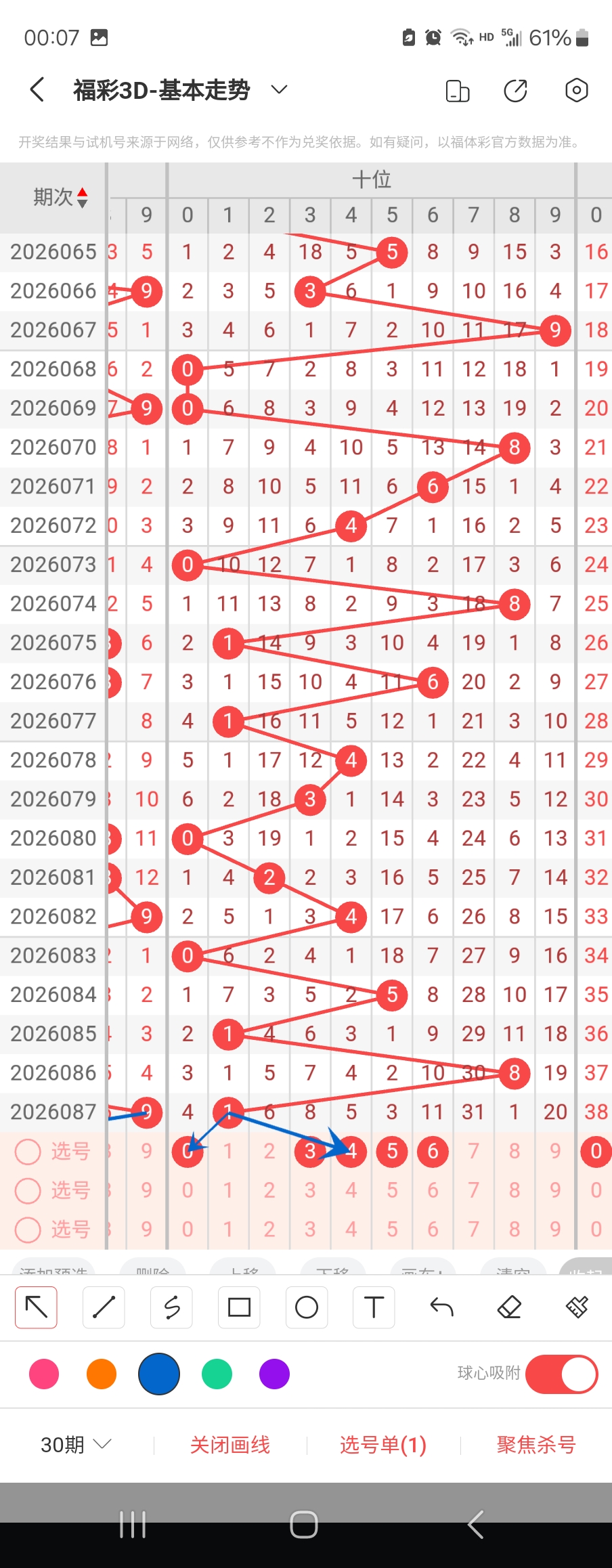Open 选号单(1) selection list
The height and width of the screenshot is (1568, 612).
pos(383,1445)
